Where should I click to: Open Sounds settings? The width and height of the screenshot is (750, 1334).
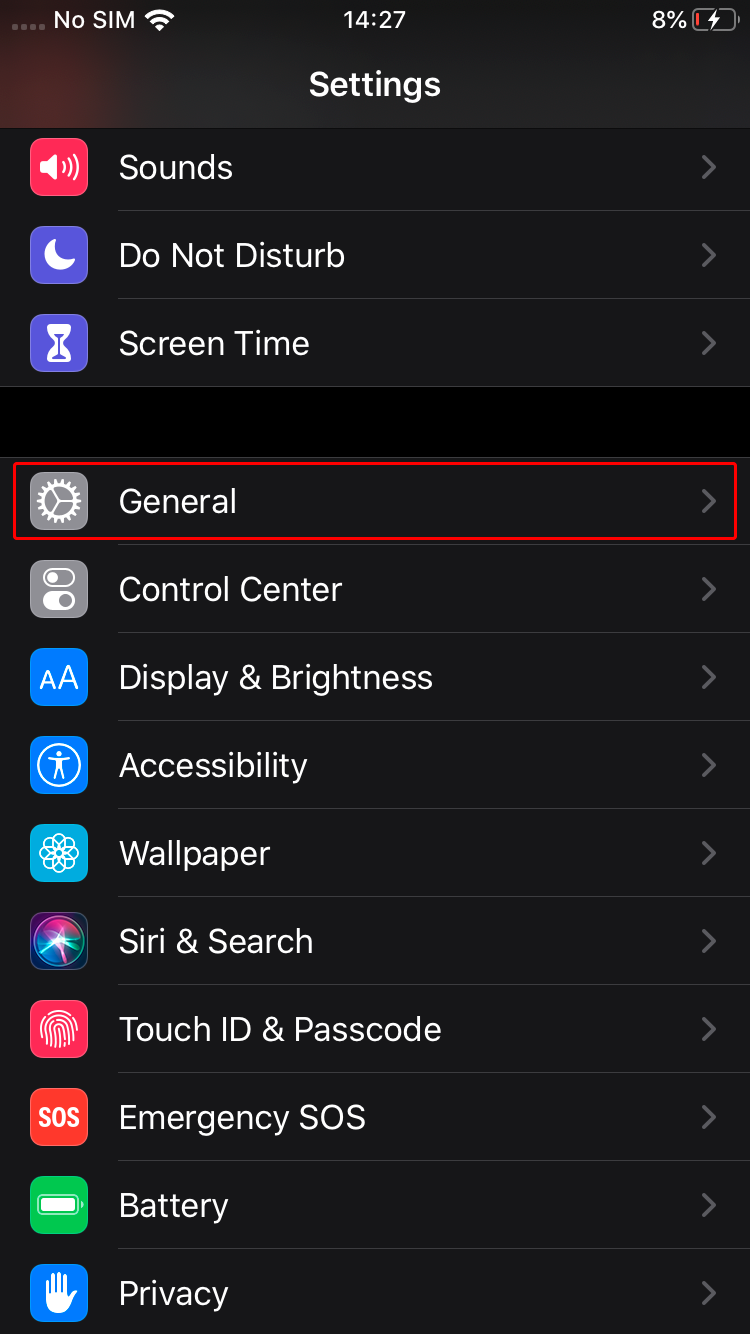pos(375,167)
